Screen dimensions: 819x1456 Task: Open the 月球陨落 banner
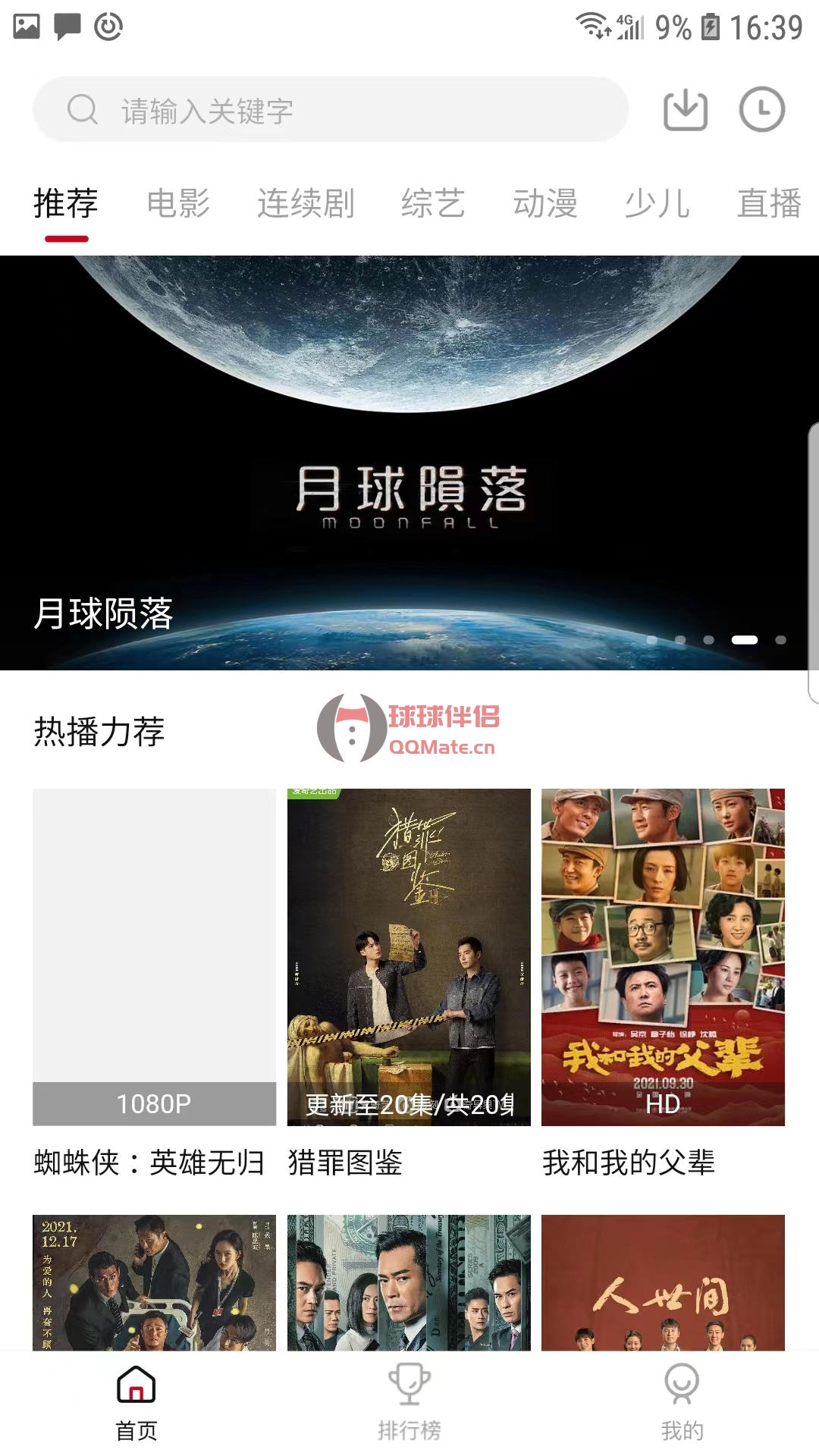(x=409, y=463)
